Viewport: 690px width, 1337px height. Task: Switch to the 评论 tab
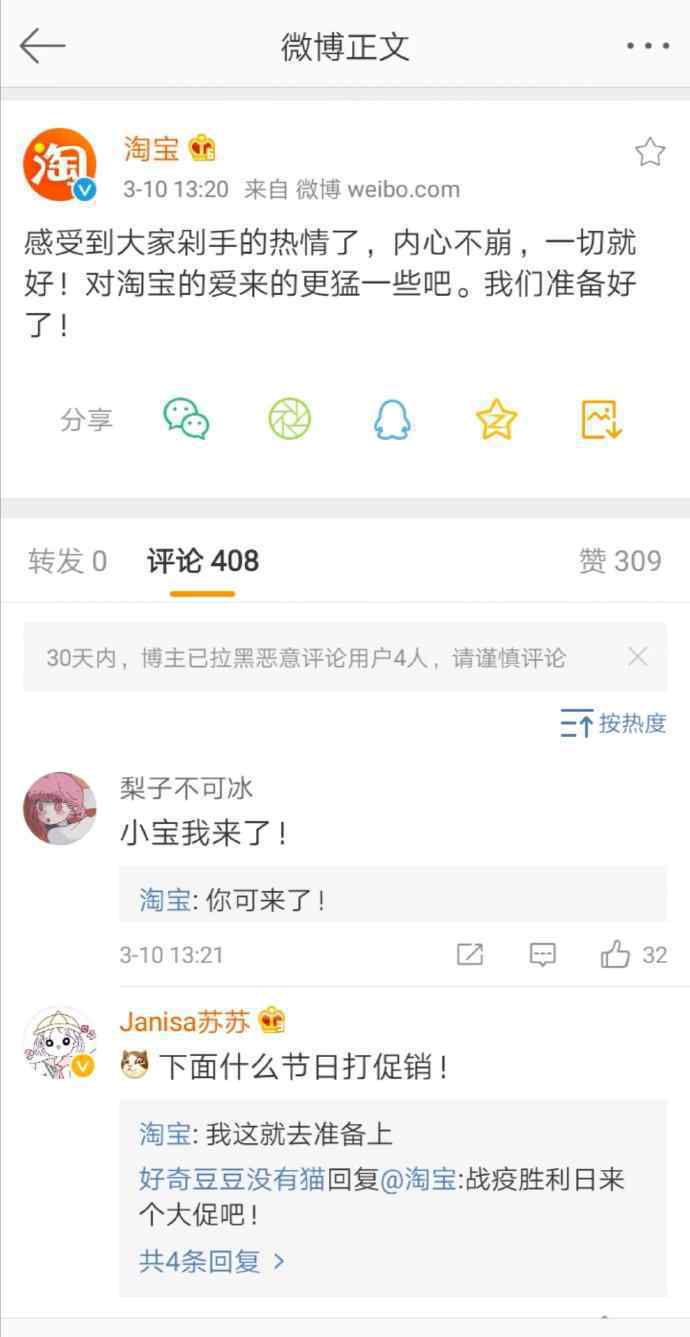[x=202, y=561]
